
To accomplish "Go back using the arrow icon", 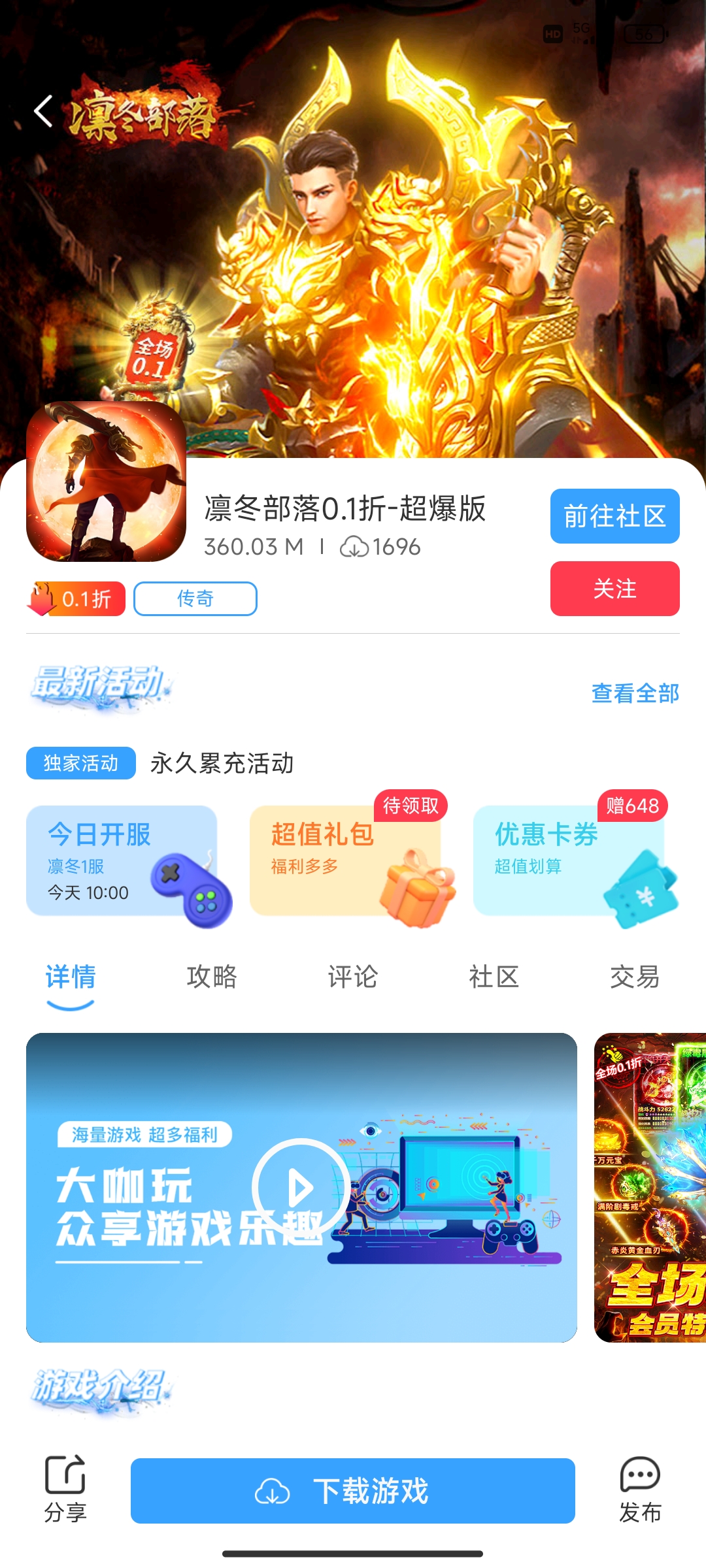I will [43, 111].
